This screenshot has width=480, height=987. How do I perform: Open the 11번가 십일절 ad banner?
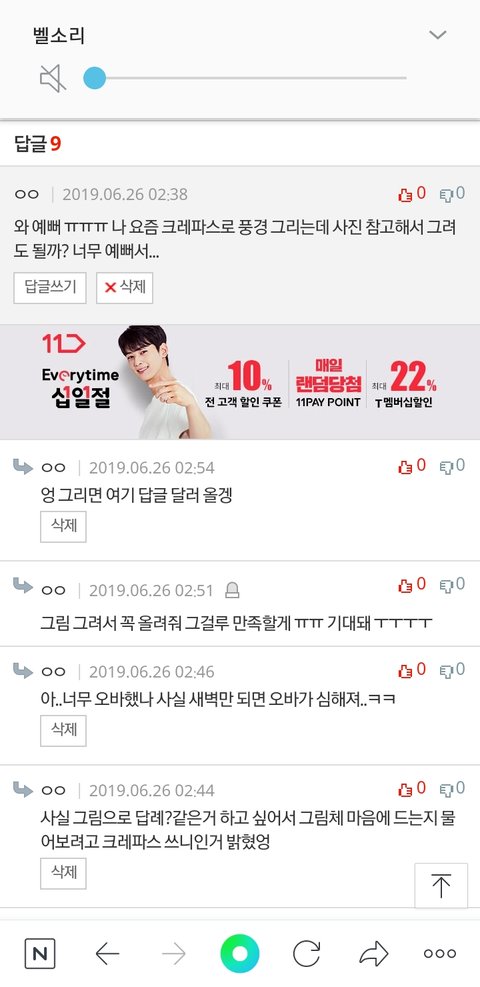(x=240, y=382)
